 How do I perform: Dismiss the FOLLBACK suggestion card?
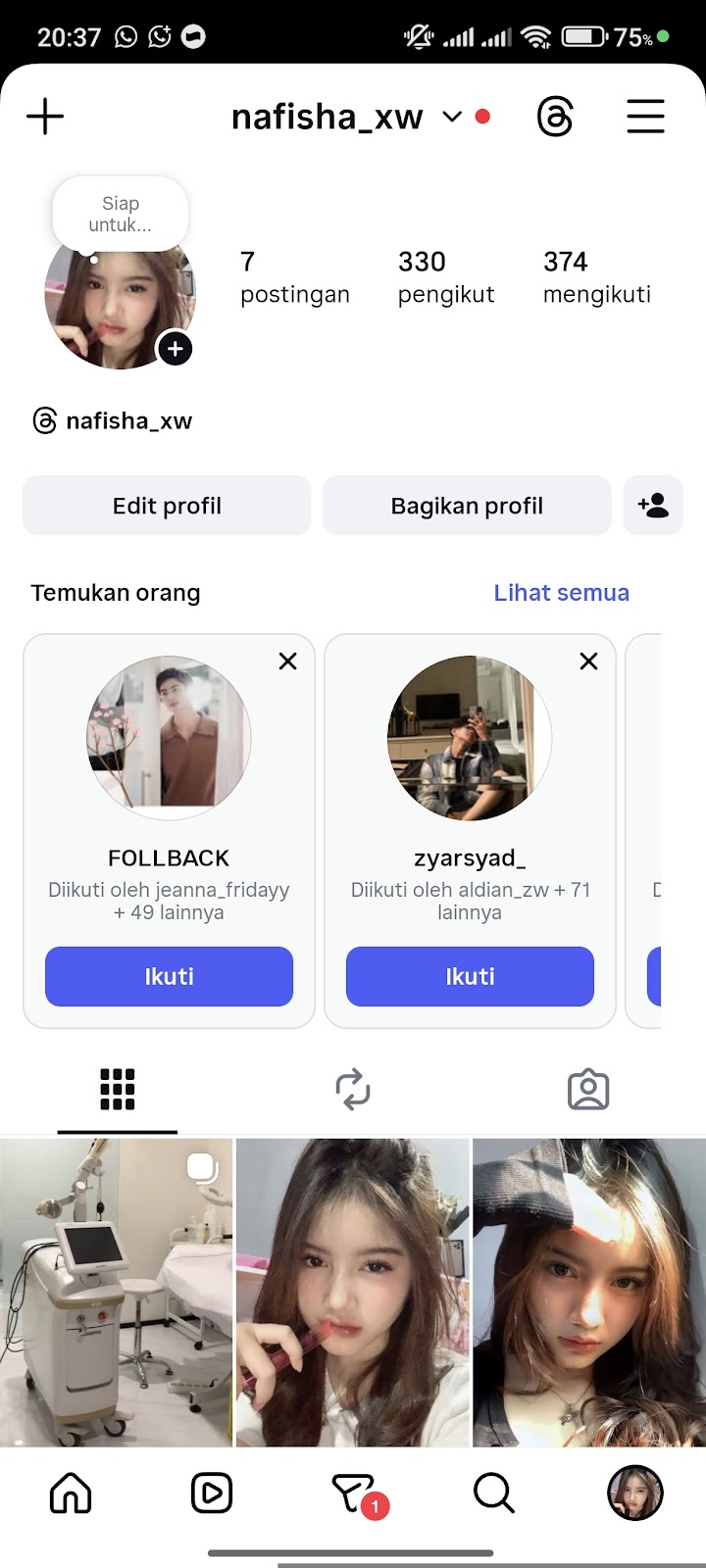coord(287,661)
